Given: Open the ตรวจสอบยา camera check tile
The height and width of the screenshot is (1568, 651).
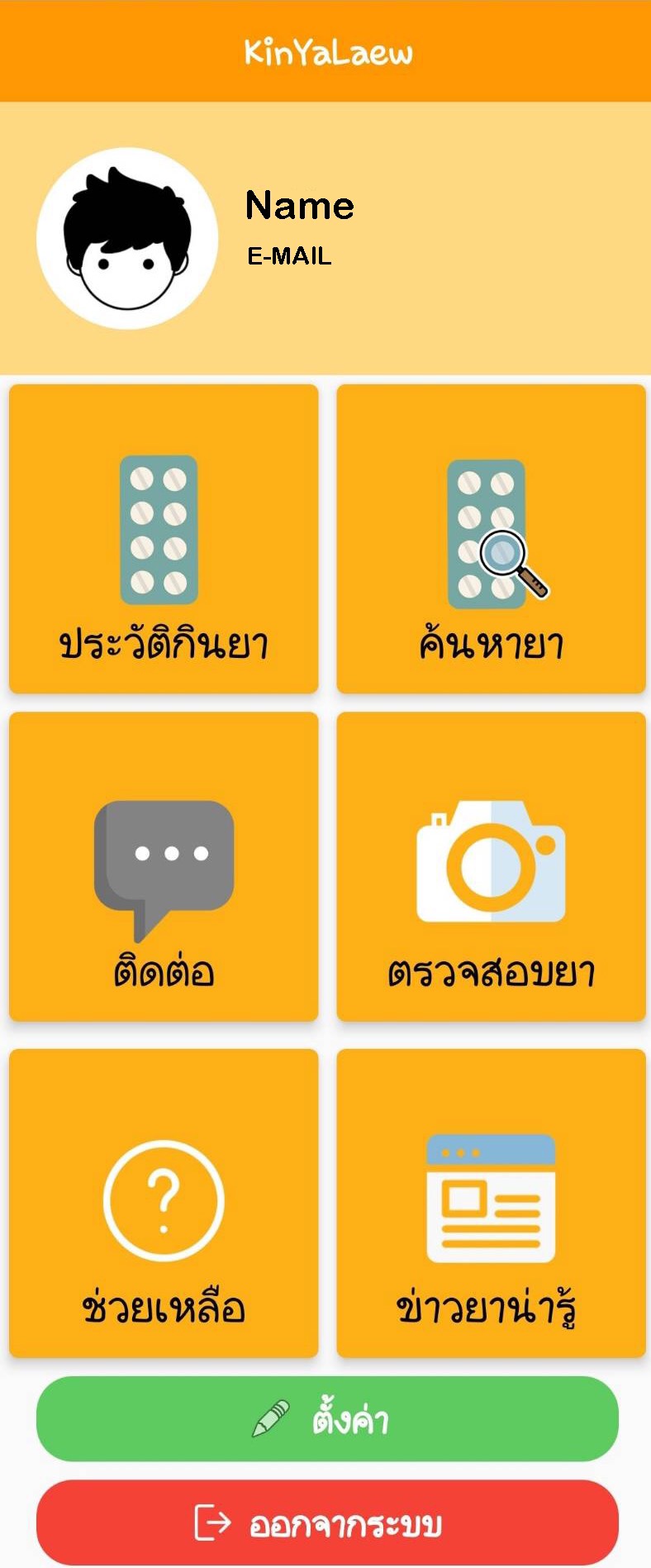Looking at the screenshot, I should (x=491, y=866).
